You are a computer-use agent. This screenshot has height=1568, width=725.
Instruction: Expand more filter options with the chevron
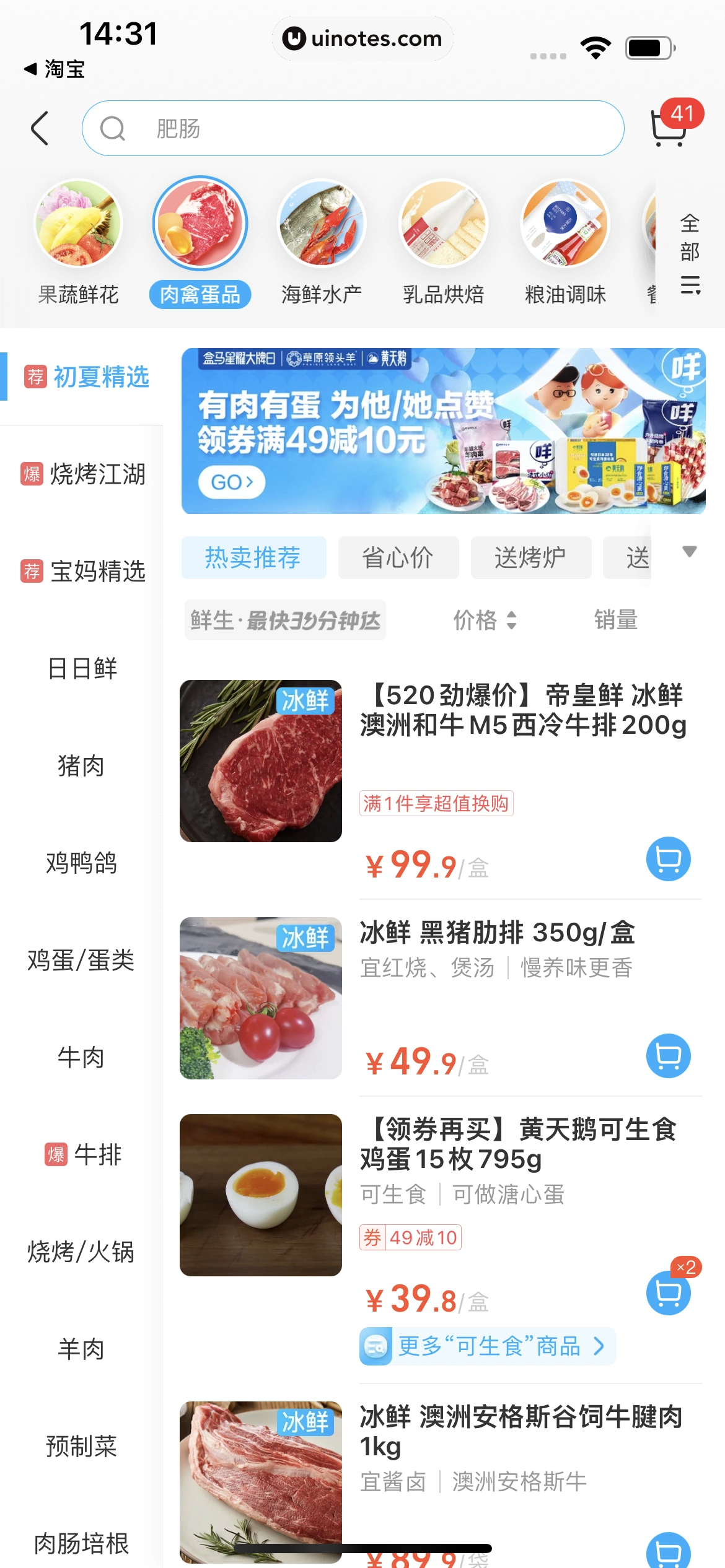click(688, 551)
